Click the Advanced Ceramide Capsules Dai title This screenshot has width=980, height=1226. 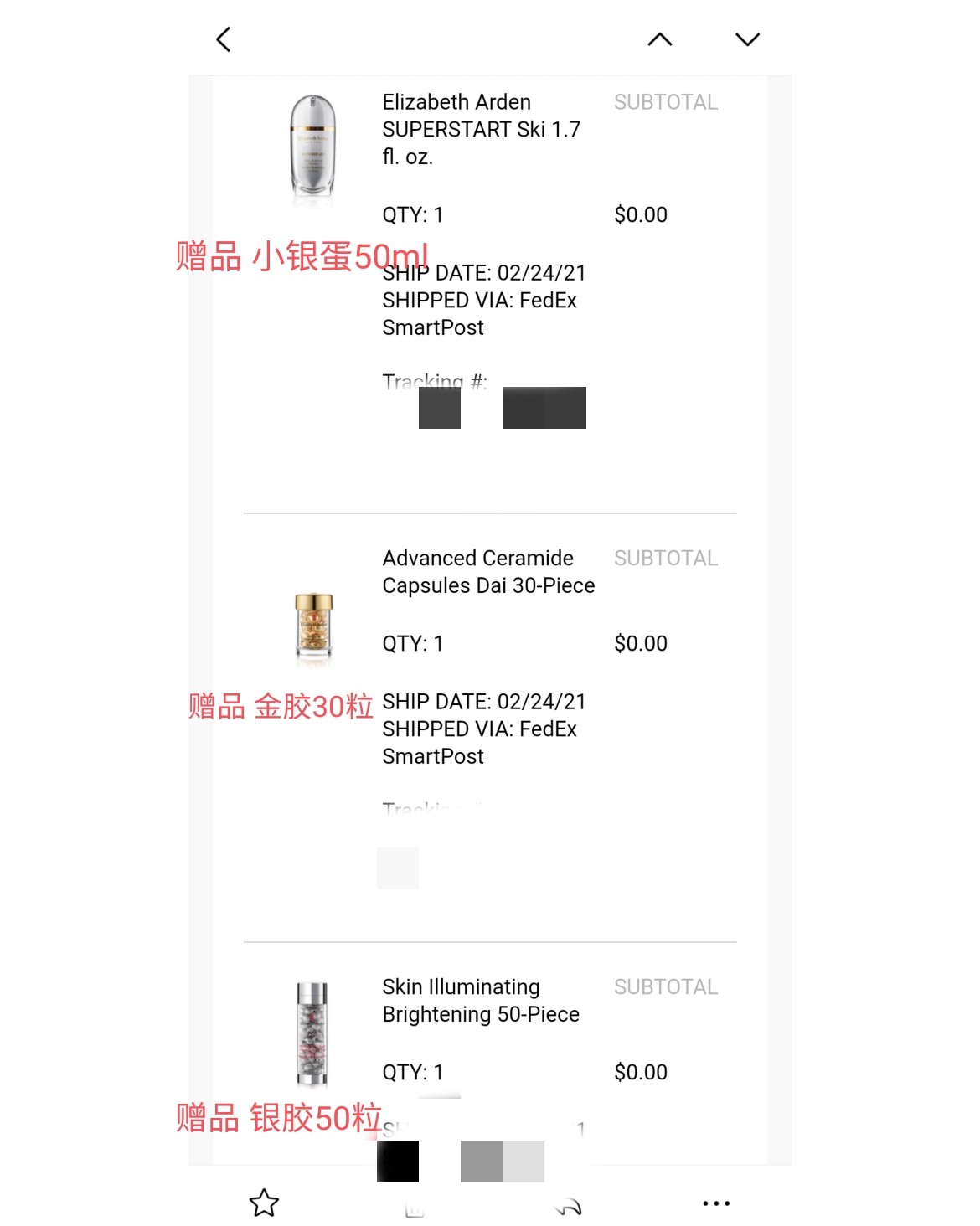click(488, 571)
